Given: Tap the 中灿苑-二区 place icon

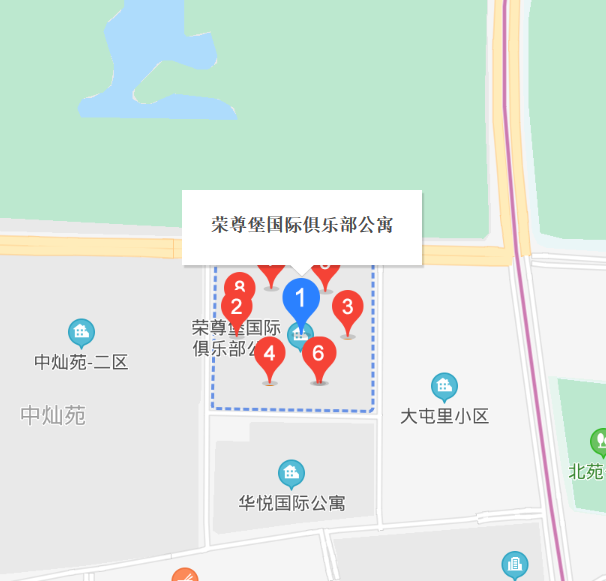Looking at the screenshot, I should tap(81, 332).
